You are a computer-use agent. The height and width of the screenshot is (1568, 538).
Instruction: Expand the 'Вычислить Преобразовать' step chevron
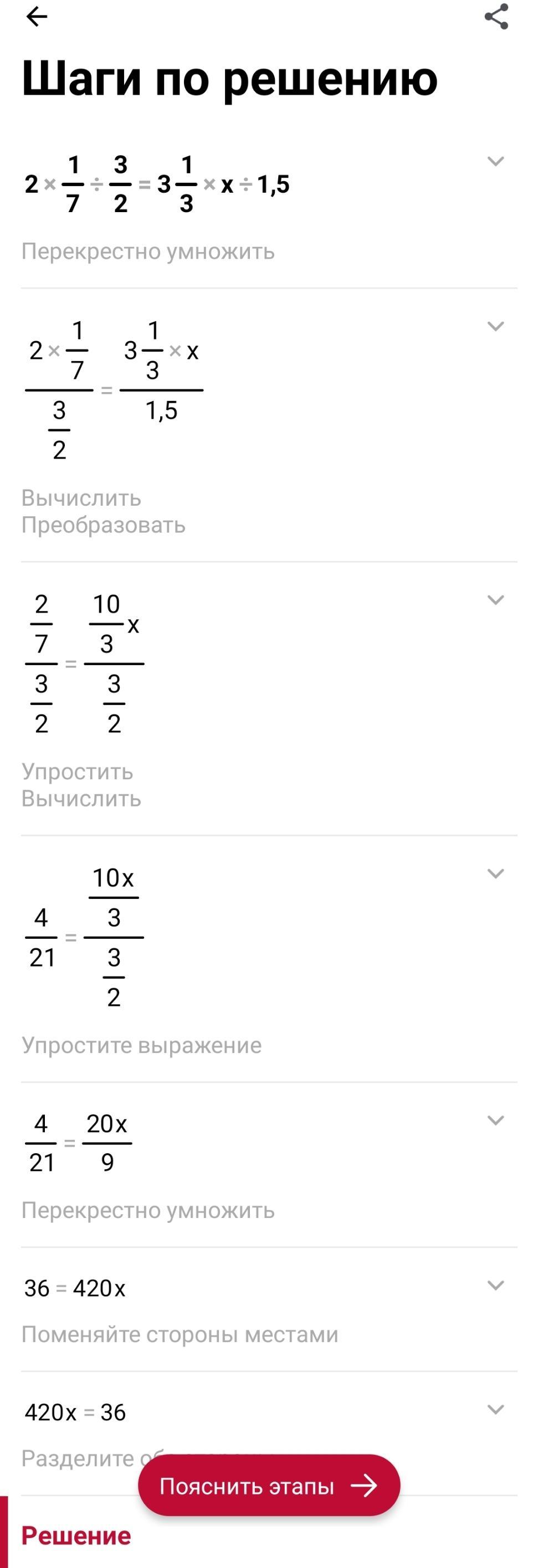click(x=496, y=326)
